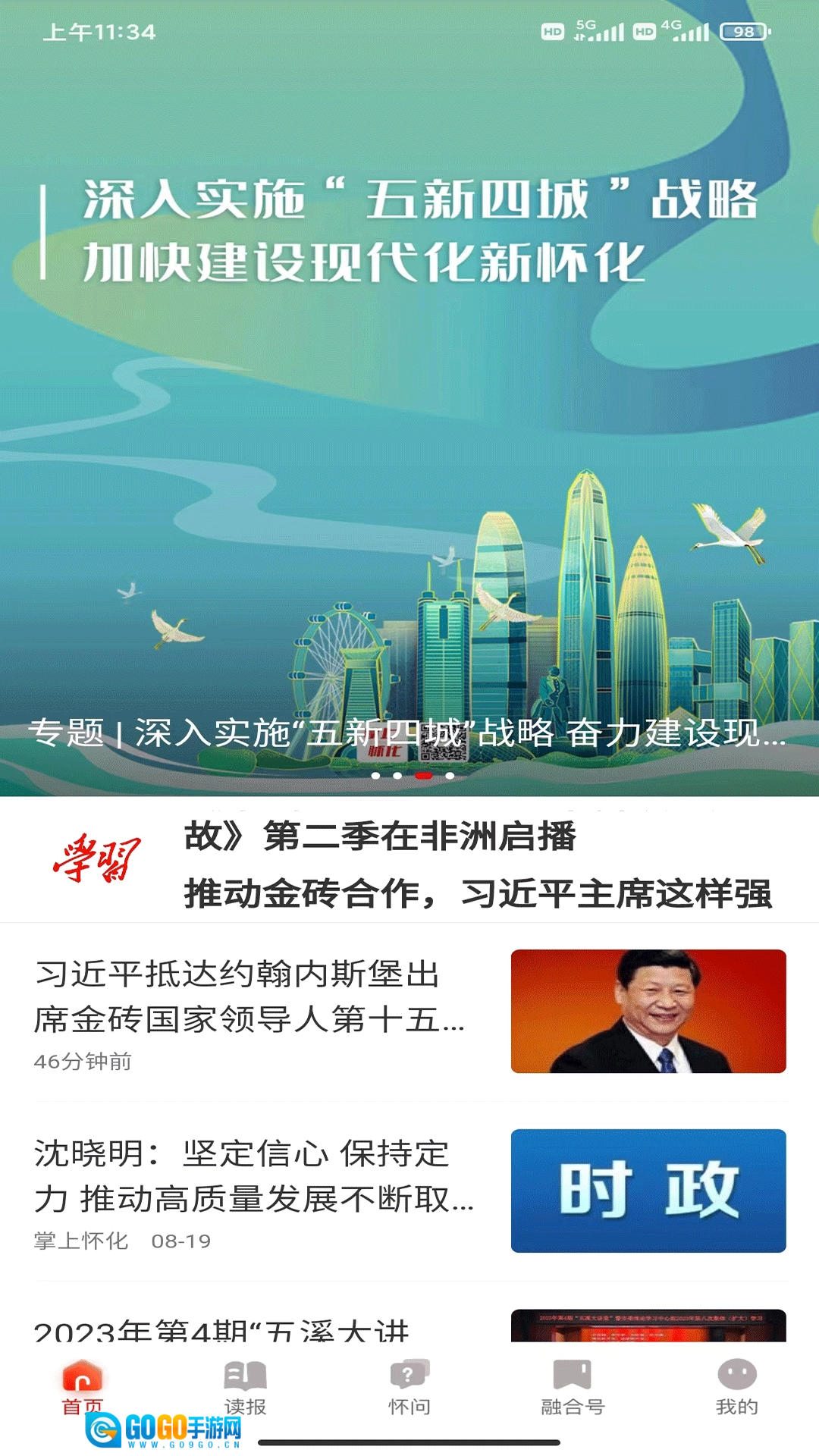Open the 怀问 tab
Screen dimensions: 819x1456
(409, 1388)
